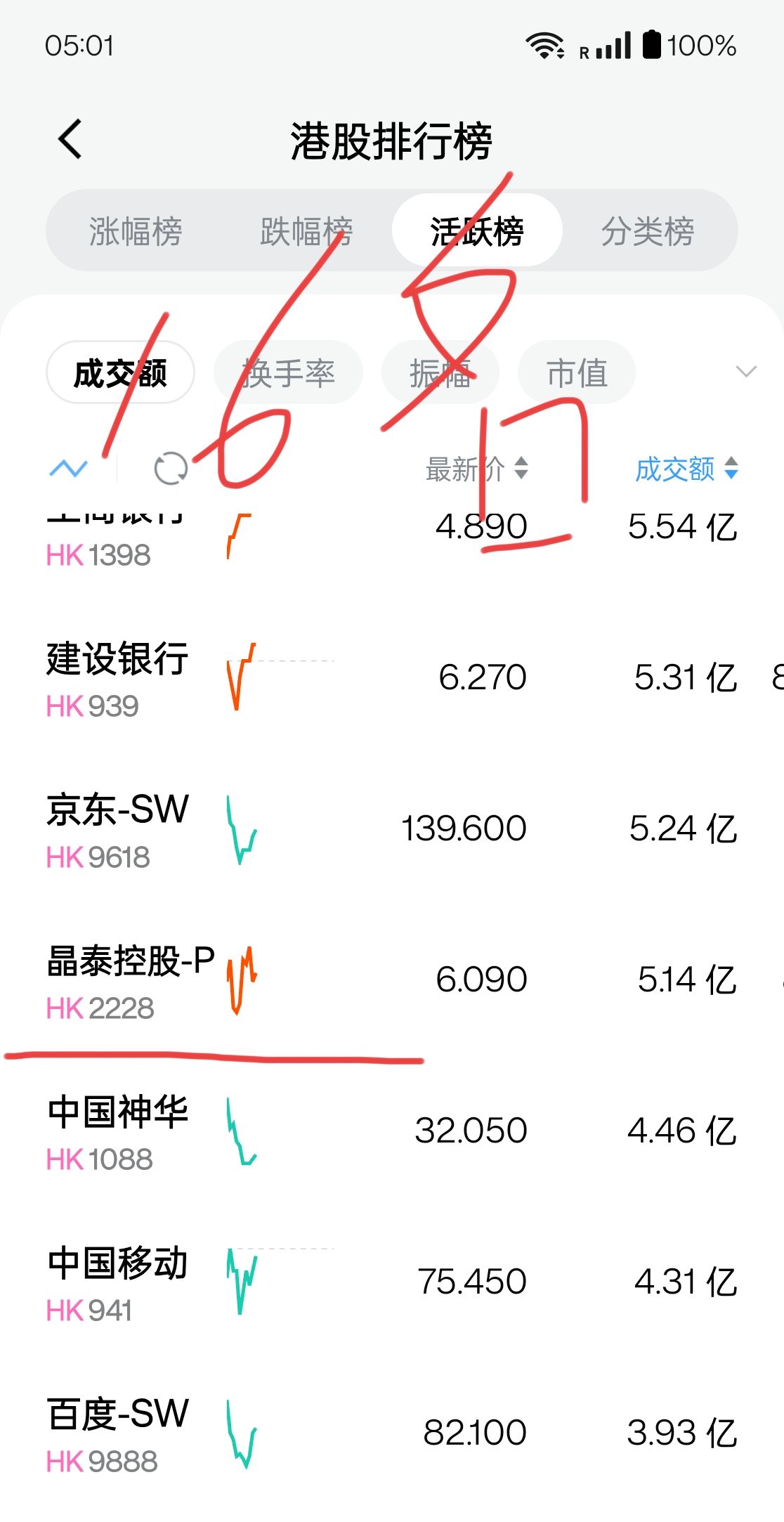Open 百度-SW HK9888 stock details

(x=392, y=1433)
